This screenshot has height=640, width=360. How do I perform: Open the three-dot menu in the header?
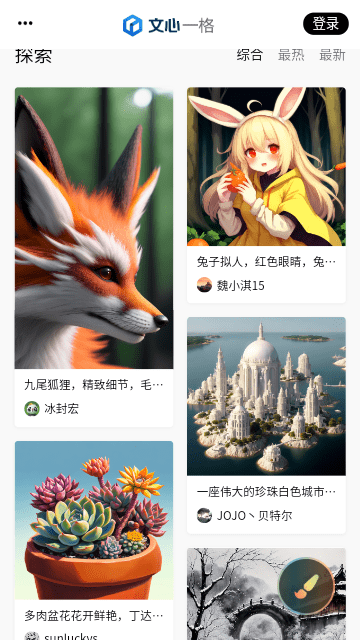tap(25, 24)
